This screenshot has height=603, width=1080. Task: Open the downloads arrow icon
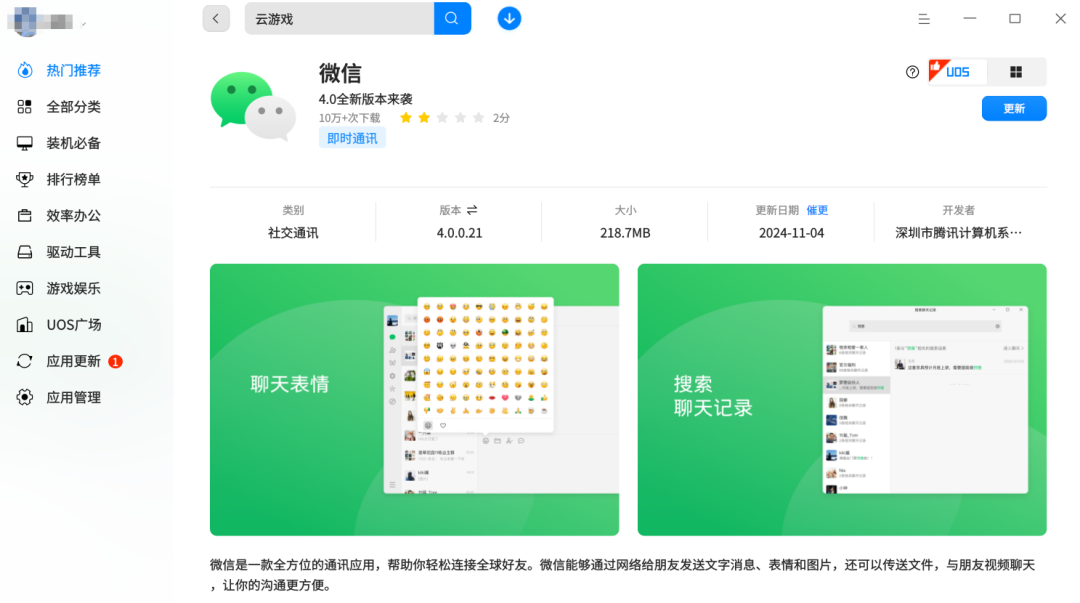[x=509, y=18]
